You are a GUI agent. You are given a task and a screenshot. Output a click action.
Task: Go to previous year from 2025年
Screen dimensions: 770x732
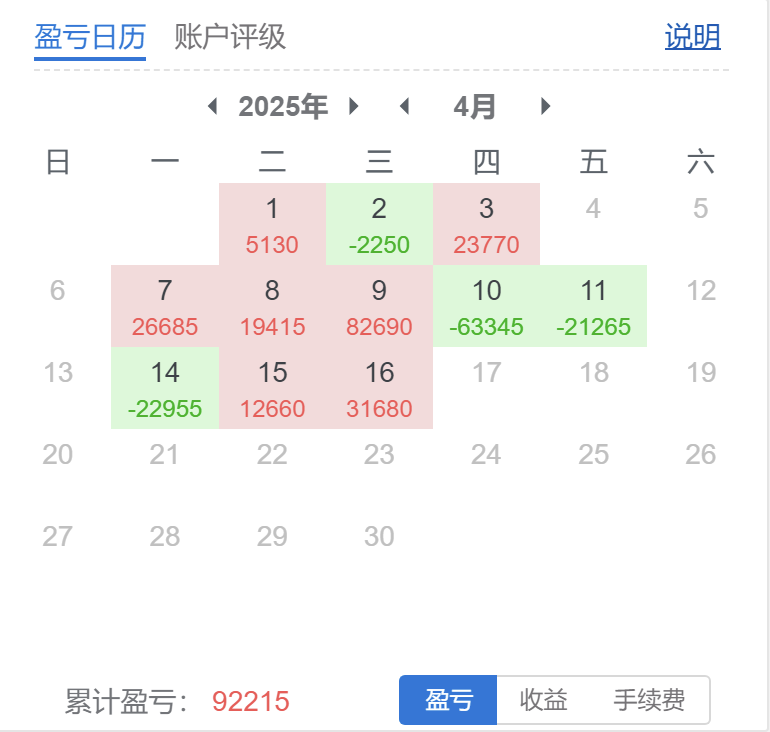[x=212, y=106]
